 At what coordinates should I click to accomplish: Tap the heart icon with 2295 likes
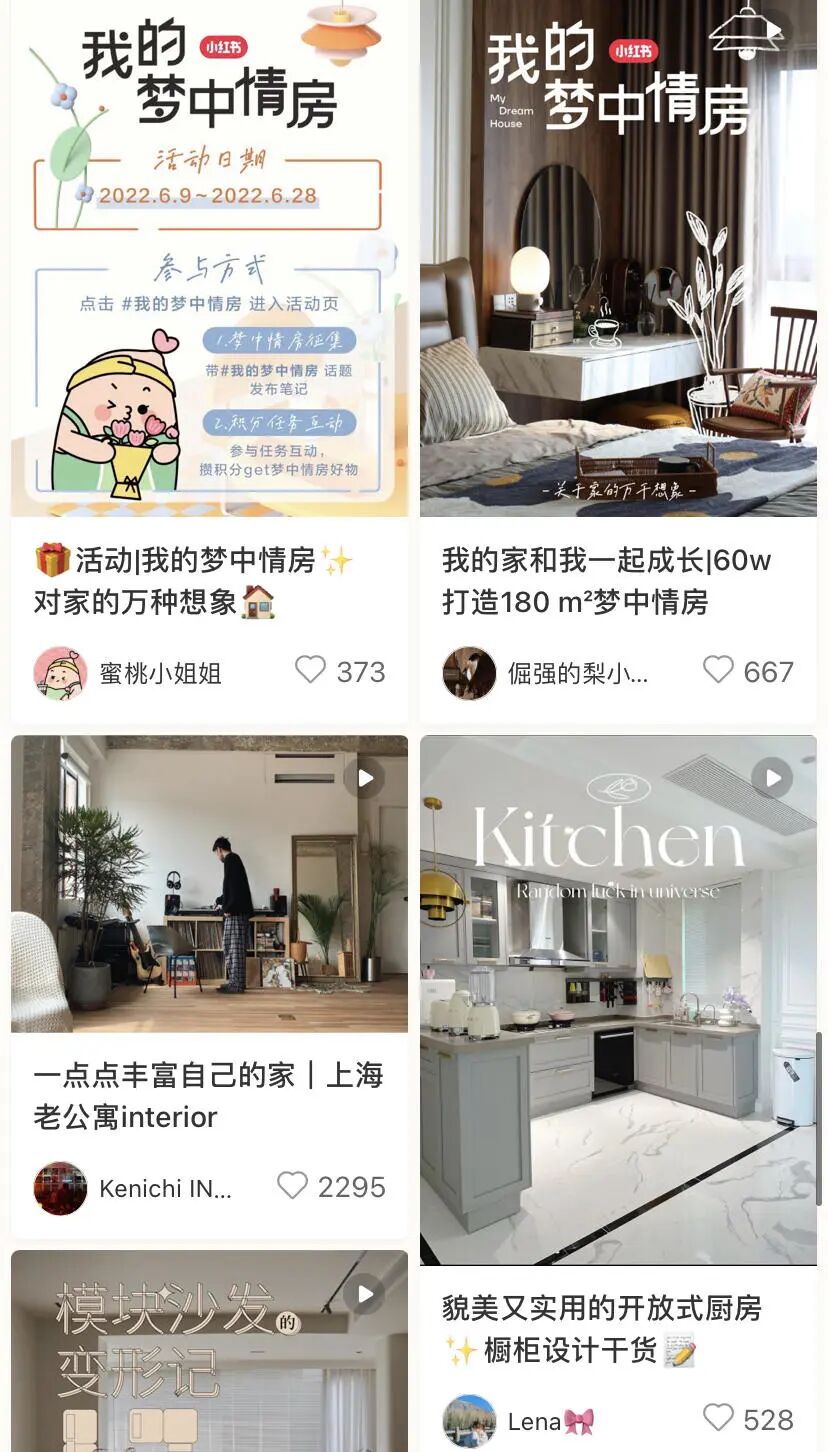tap(293, 1187)
